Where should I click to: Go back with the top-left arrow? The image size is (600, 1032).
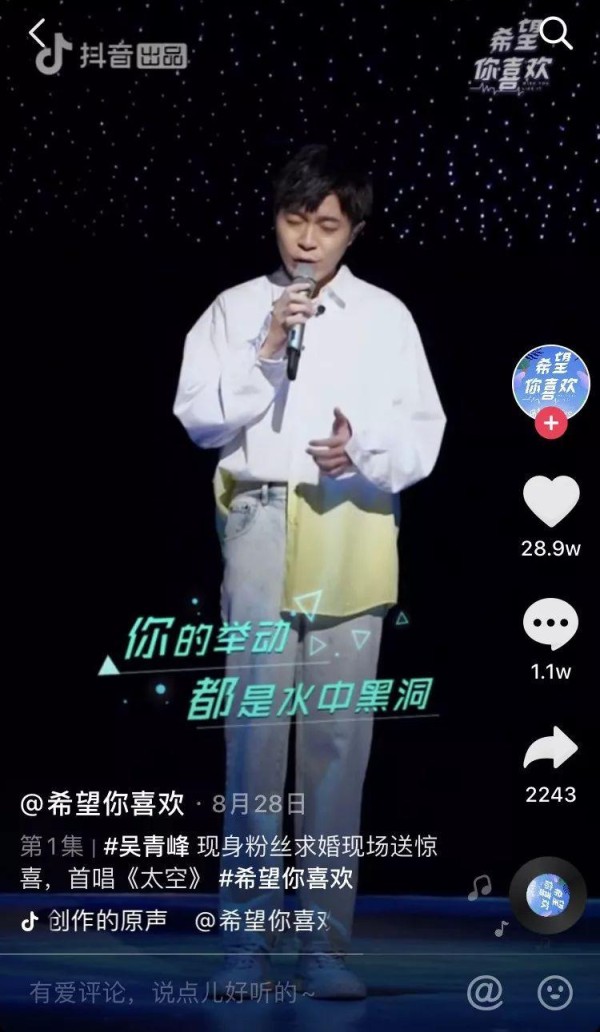[37, 34]
